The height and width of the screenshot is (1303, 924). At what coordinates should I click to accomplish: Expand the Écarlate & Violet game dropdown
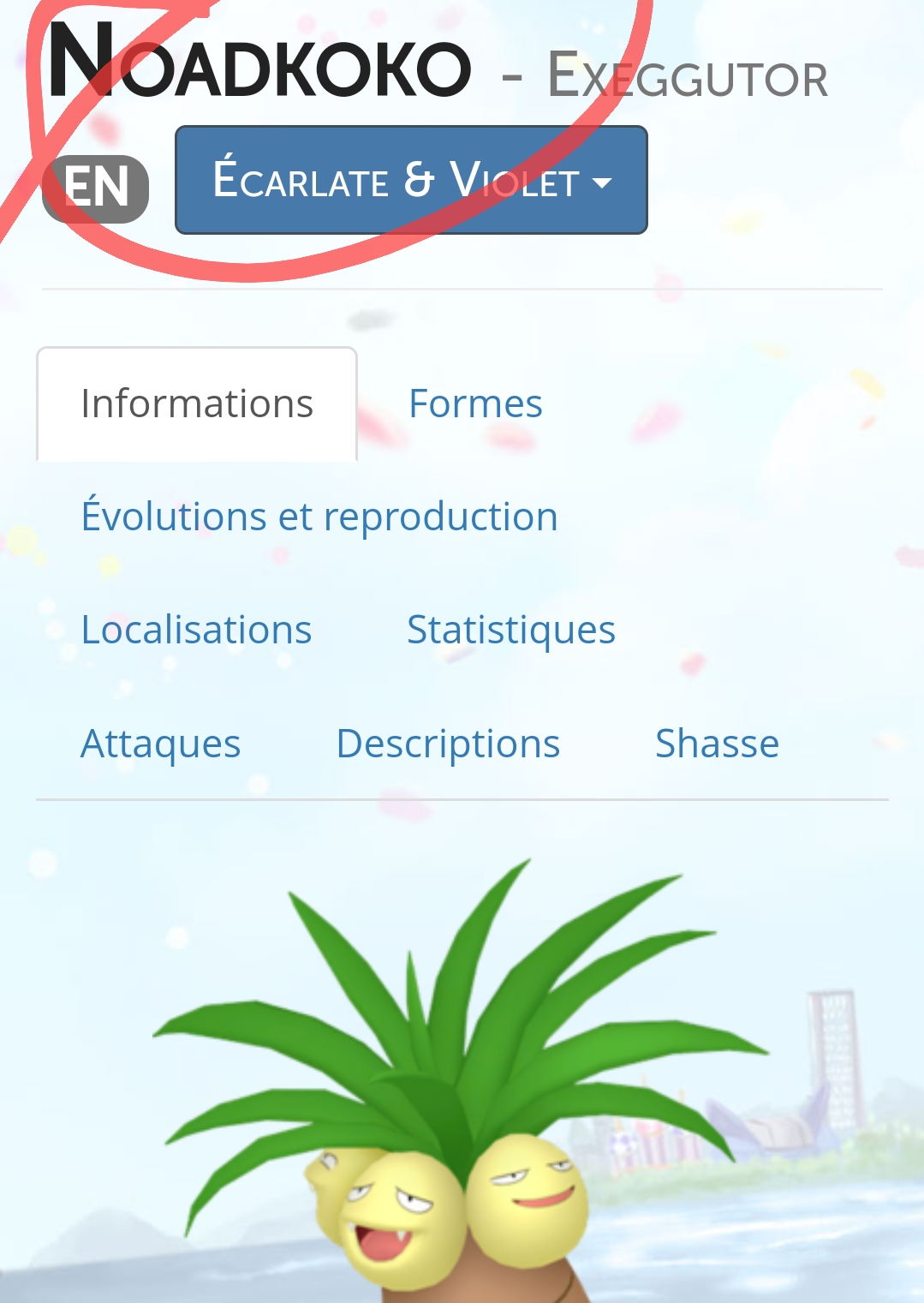411,180
